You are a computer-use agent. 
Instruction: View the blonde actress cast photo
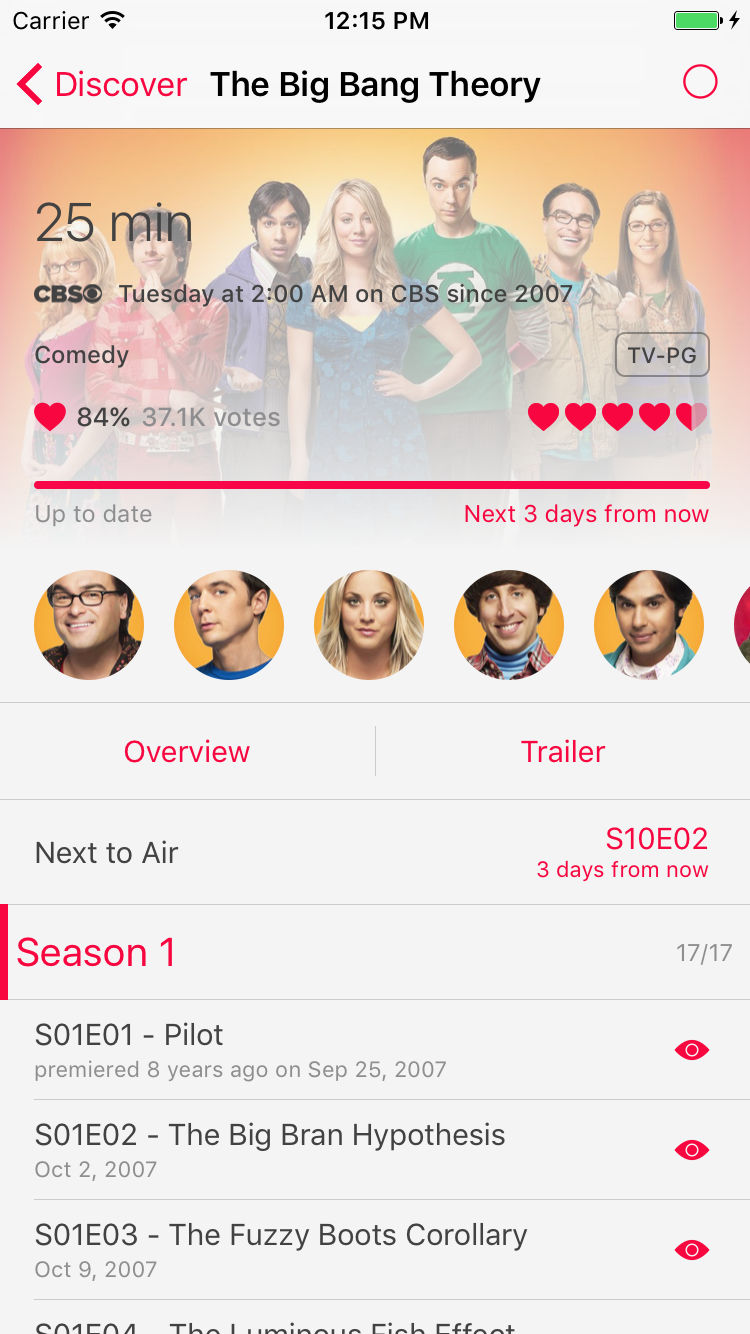[x=369, y=625]
